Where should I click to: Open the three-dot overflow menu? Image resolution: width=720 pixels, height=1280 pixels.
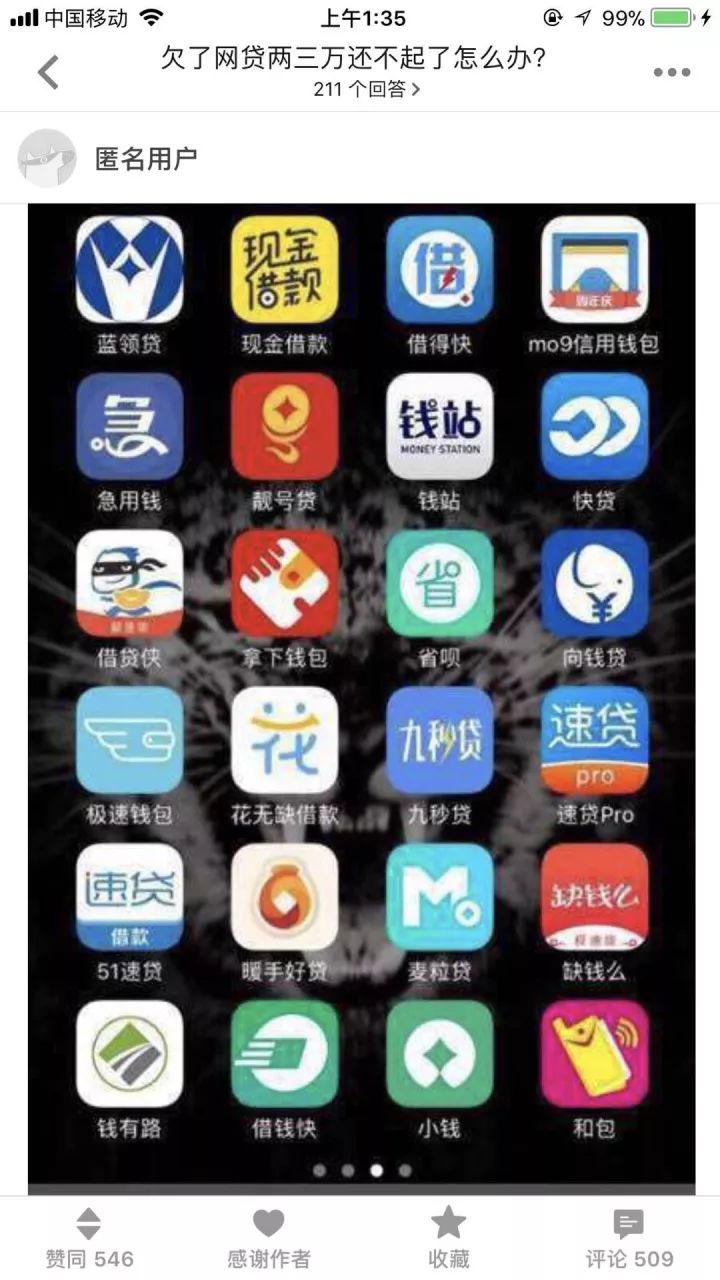pos(672,72)
